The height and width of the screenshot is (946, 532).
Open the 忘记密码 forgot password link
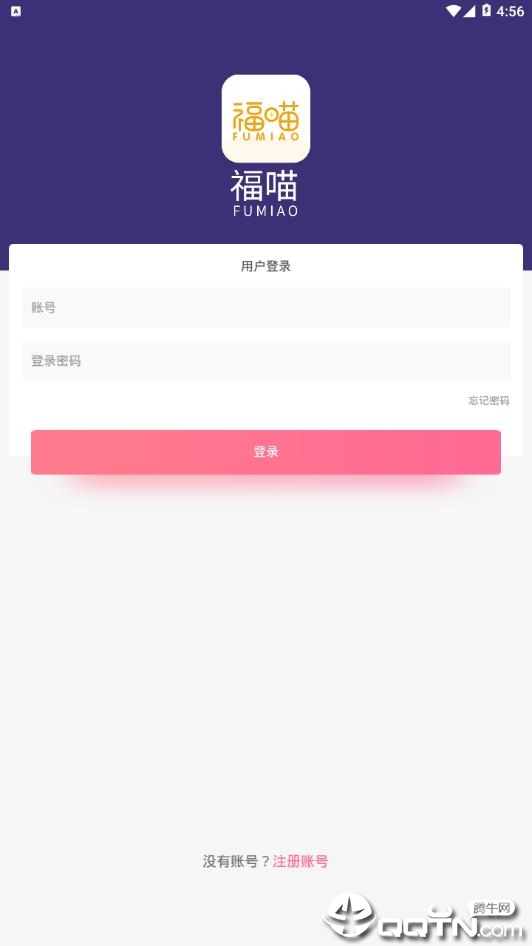pyautogui.click(x=489, y=401)
